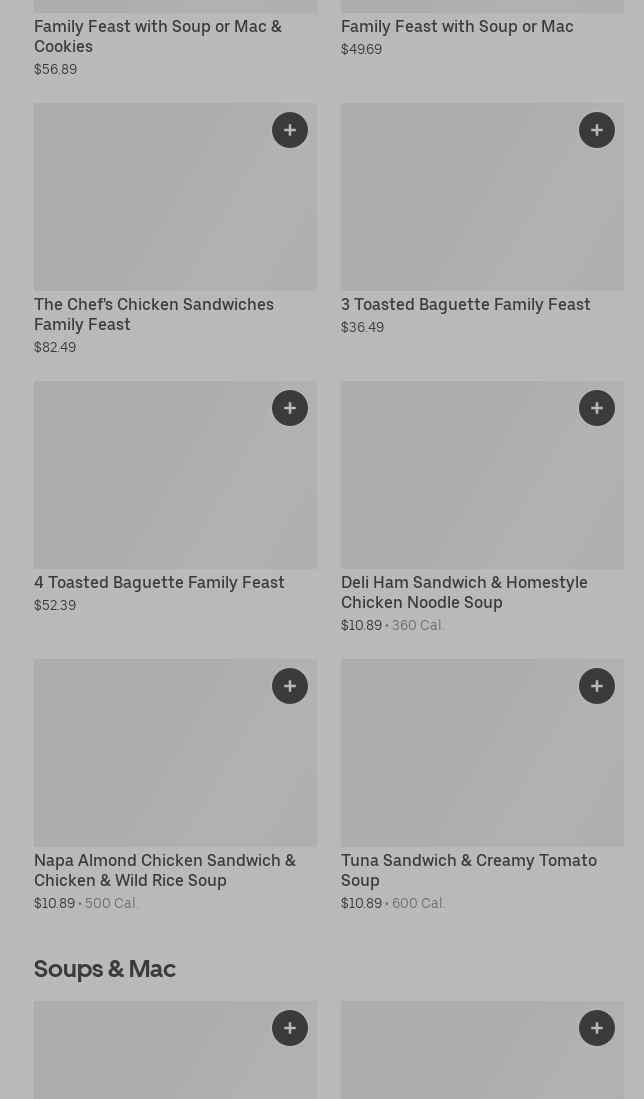Open Family Feast with Soup or Mac & Cookies

[158, 36]
